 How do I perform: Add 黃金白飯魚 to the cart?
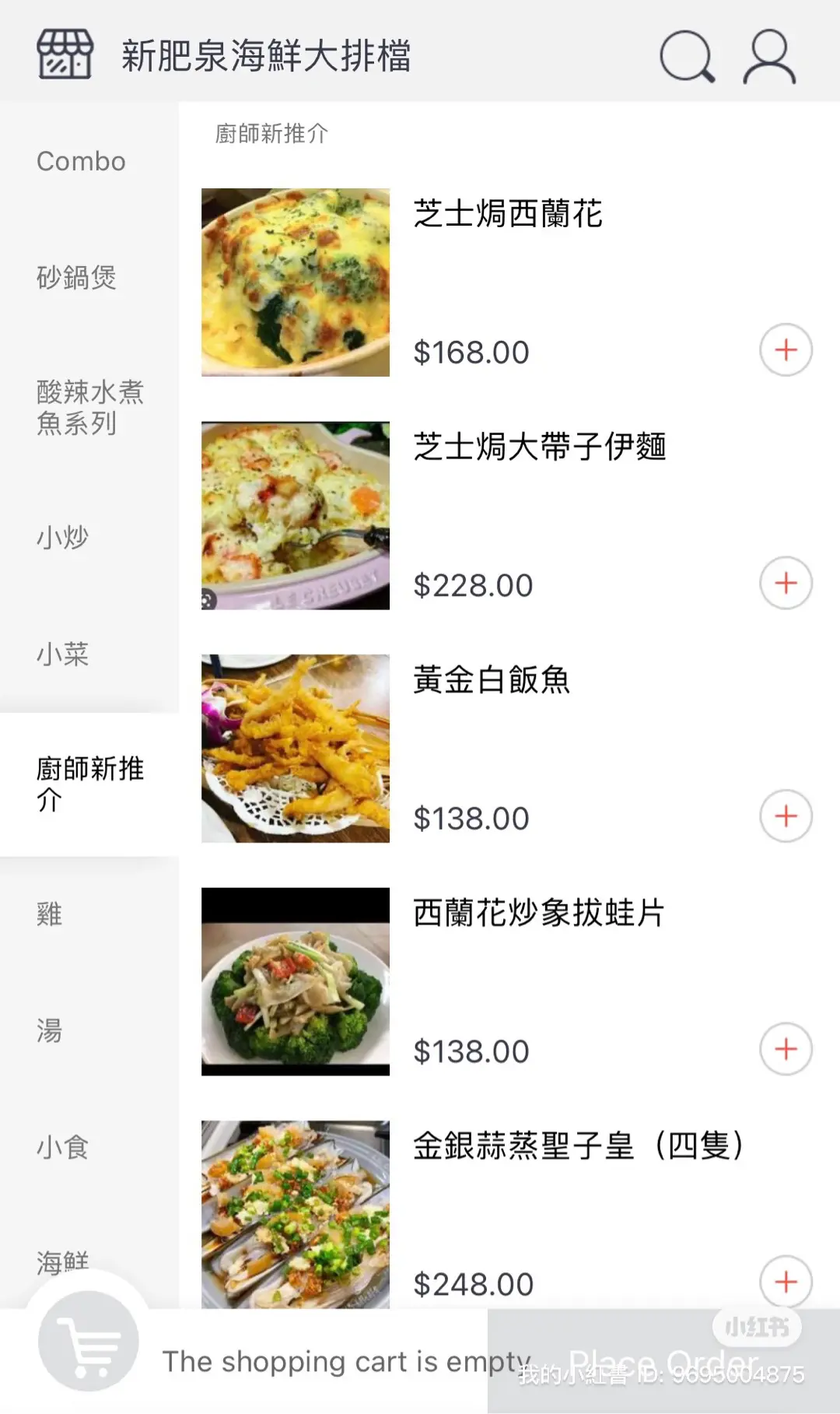[786, 816]
